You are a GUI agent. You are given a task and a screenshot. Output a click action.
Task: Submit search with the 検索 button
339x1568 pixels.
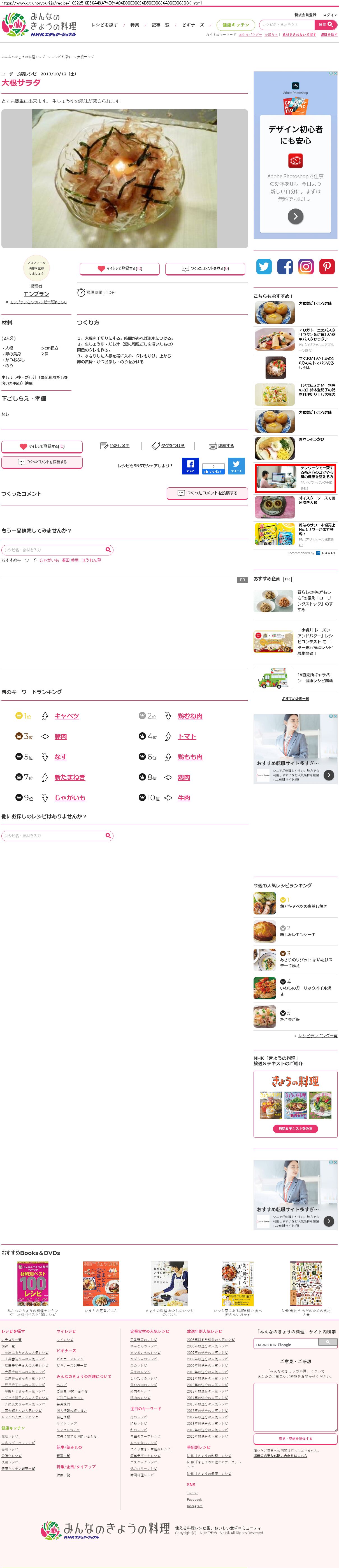[x=325, y=25]
